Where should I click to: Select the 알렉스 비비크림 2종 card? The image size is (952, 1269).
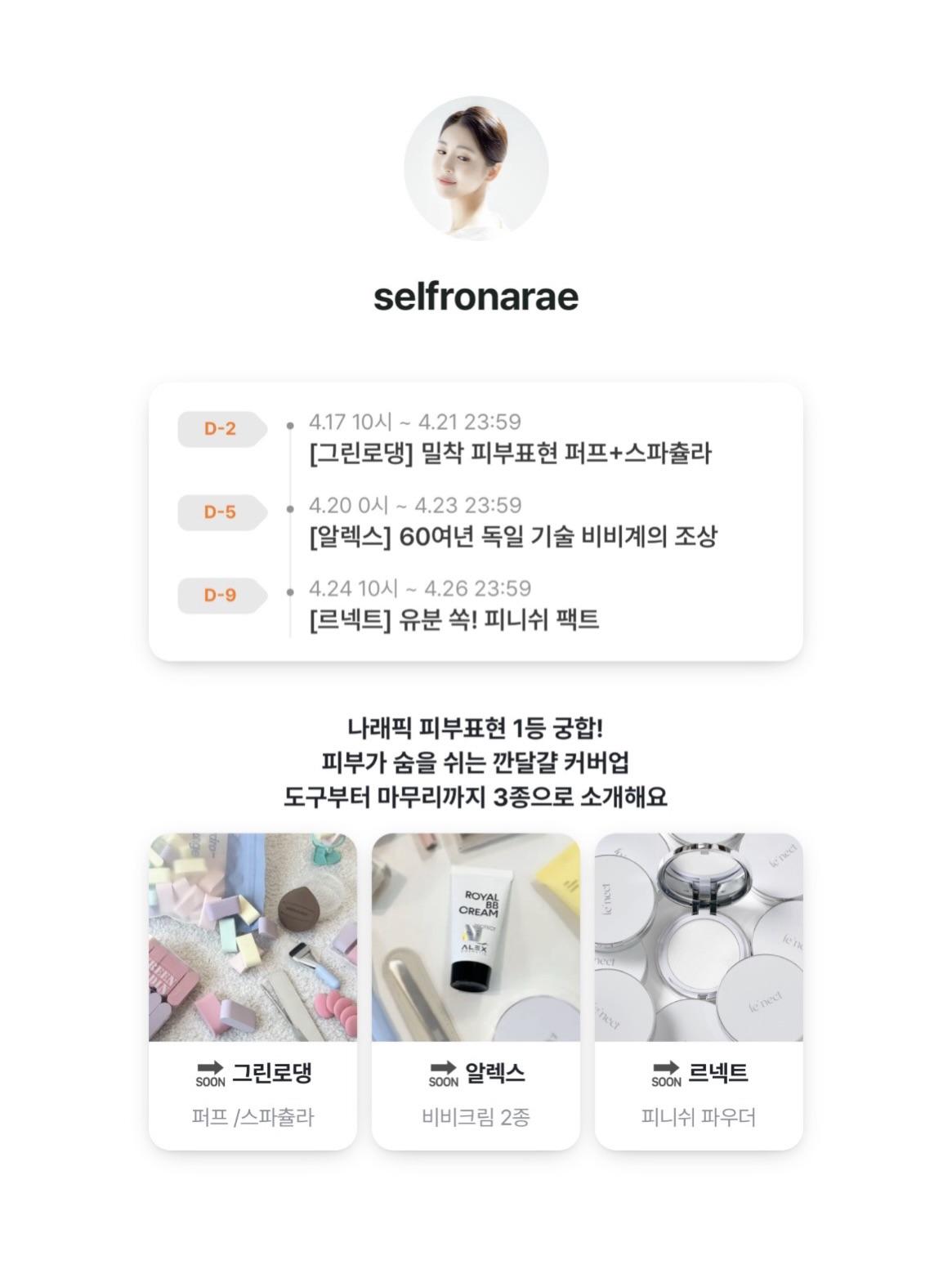pyautogui.click(x=476, y=990)
